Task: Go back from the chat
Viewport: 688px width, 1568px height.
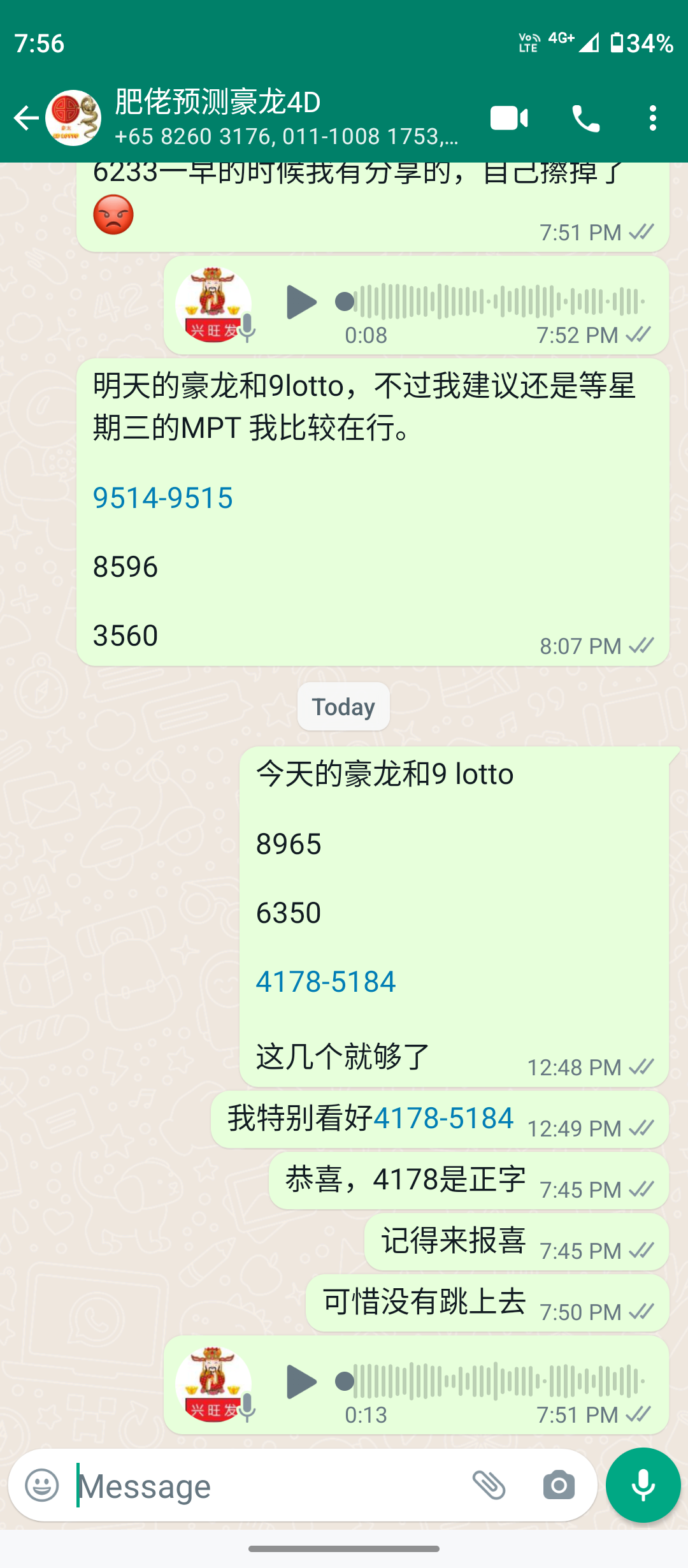Action: click(25, 118)
